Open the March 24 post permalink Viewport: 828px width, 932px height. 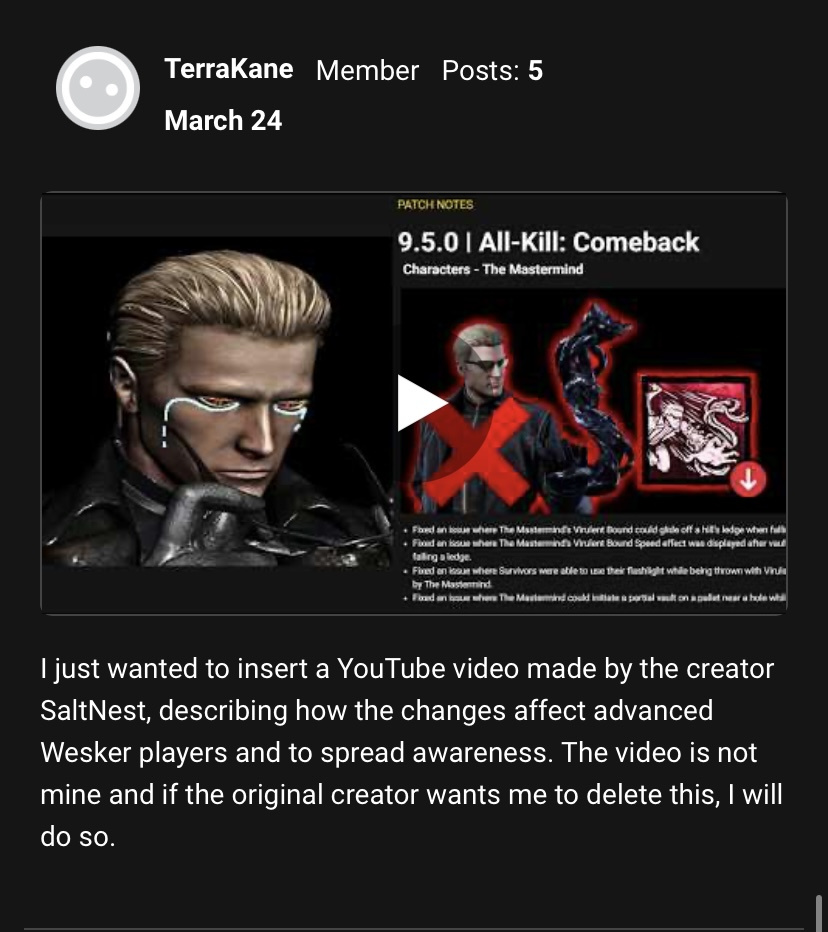(x=222, y=121)
